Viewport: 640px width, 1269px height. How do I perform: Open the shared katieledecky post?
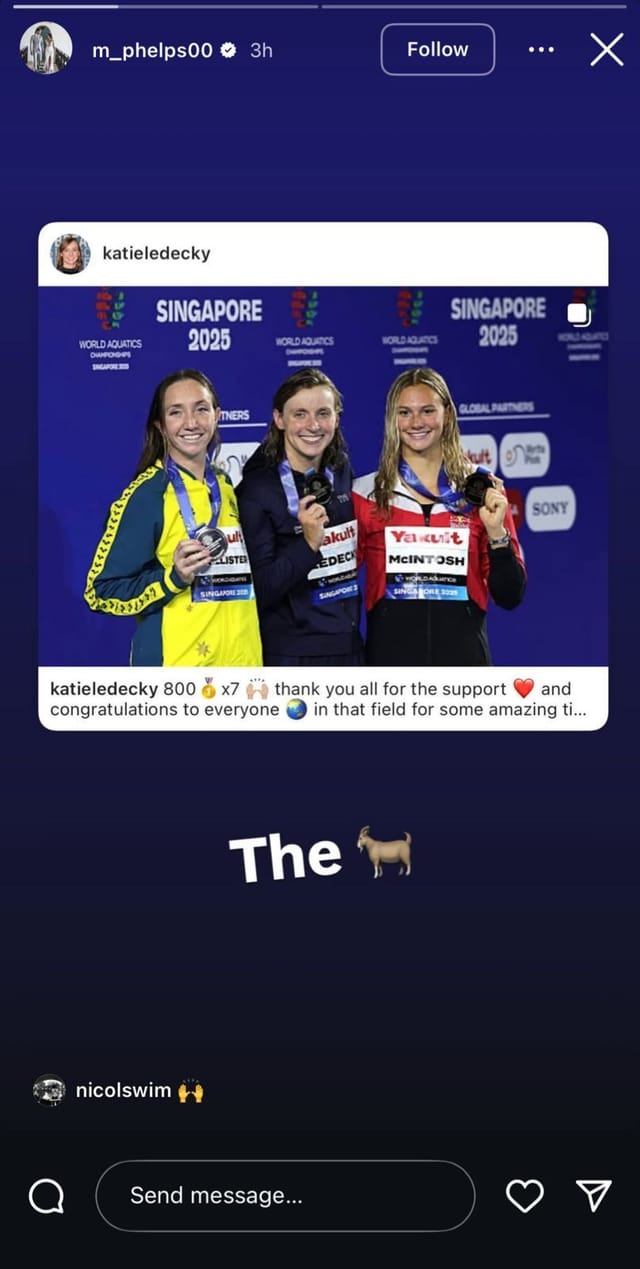[323, 476]
